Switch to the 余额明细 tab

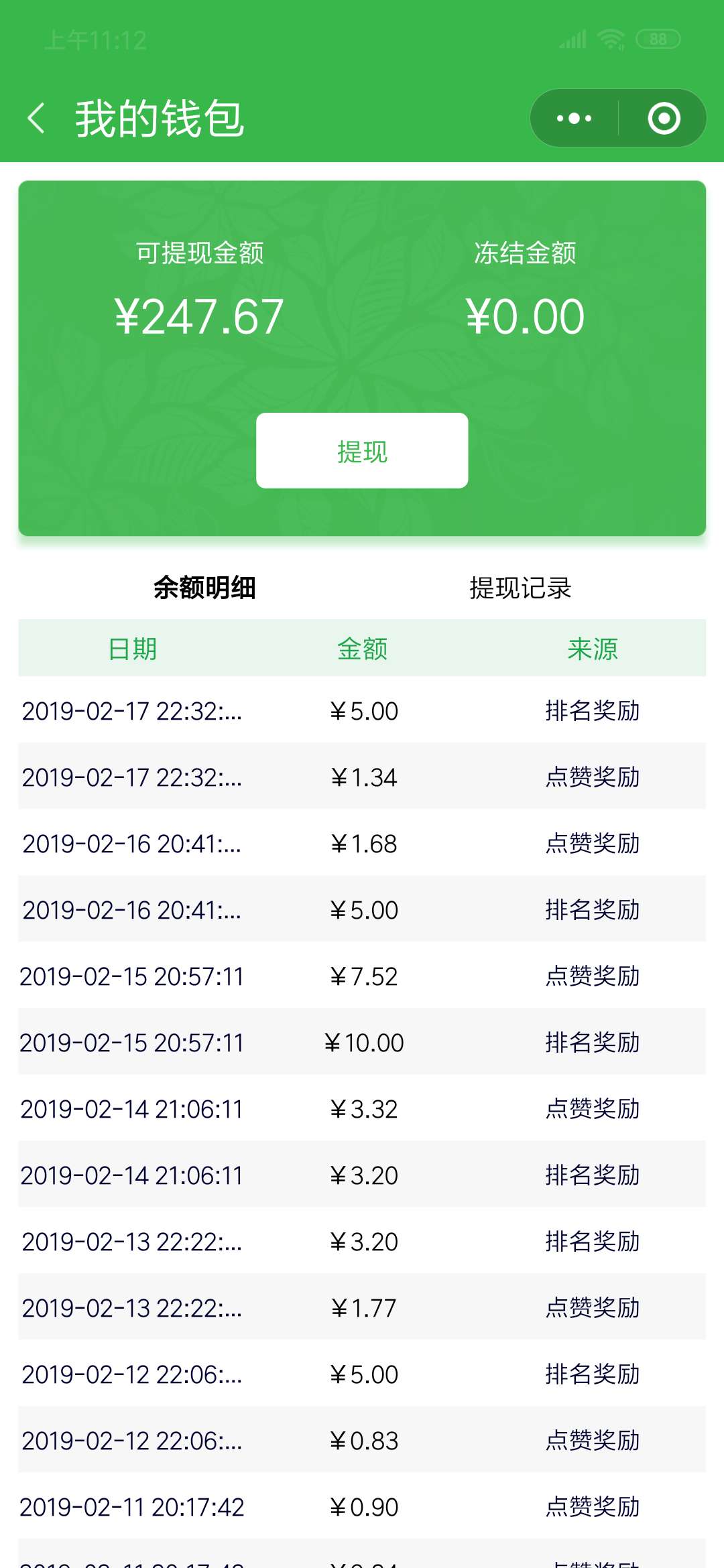204,588
